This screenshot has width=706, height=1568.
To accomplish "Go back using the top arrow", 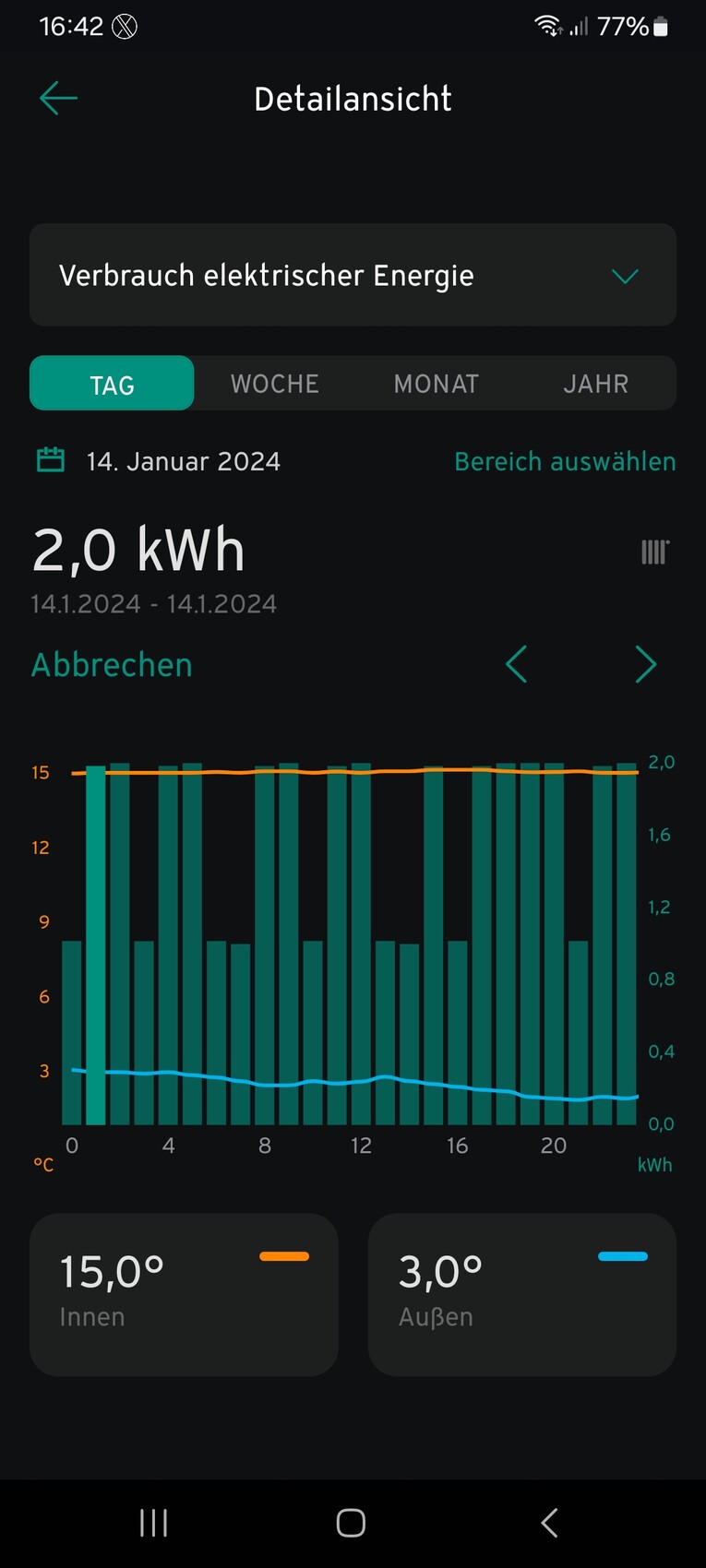I will pyautogui.click(x=58, y=98).
